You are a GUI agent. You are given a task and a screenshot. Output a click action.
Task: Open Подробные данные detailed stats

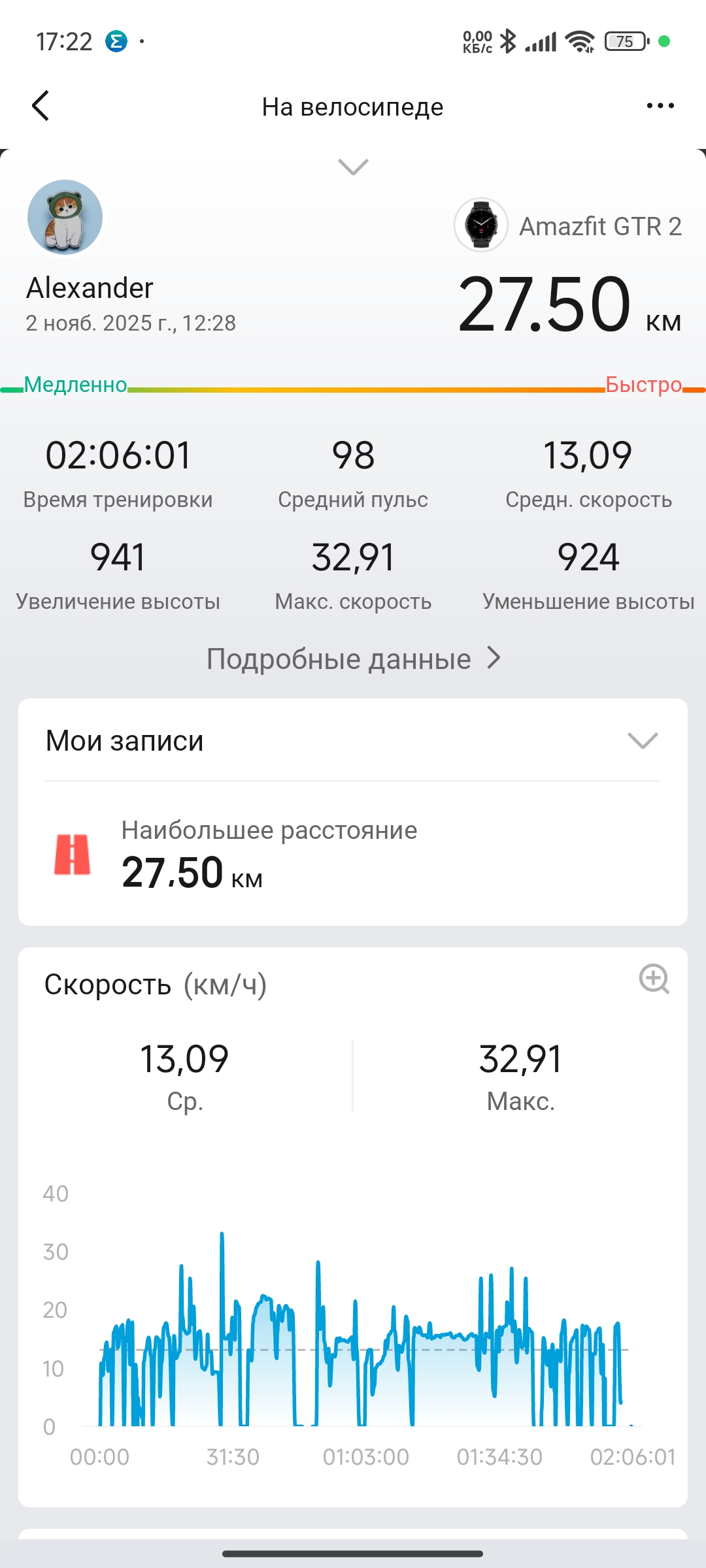(353, 659)
